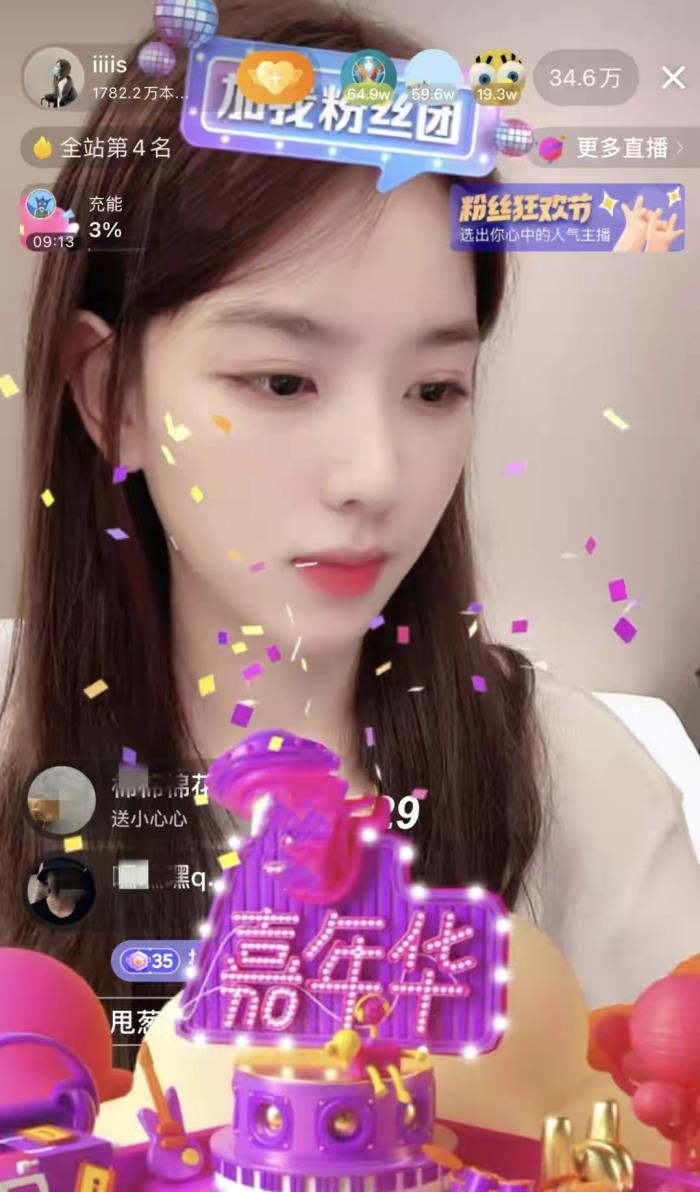This screenshot has width=700, height=1192.
Task: Open streamer iiiis profile
Action: [x=54, y=77]
